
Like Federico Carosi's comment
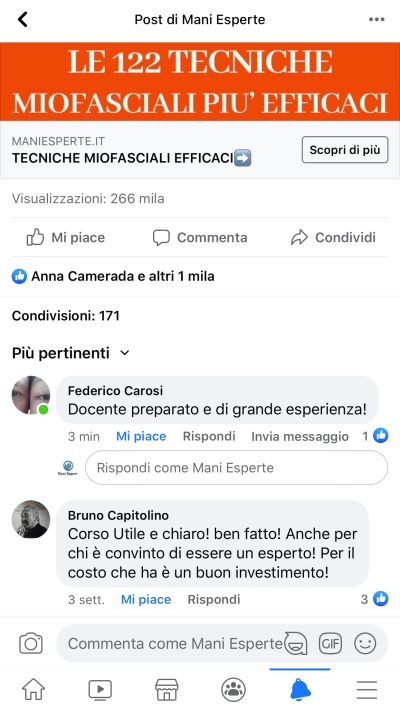pos(141,437)
